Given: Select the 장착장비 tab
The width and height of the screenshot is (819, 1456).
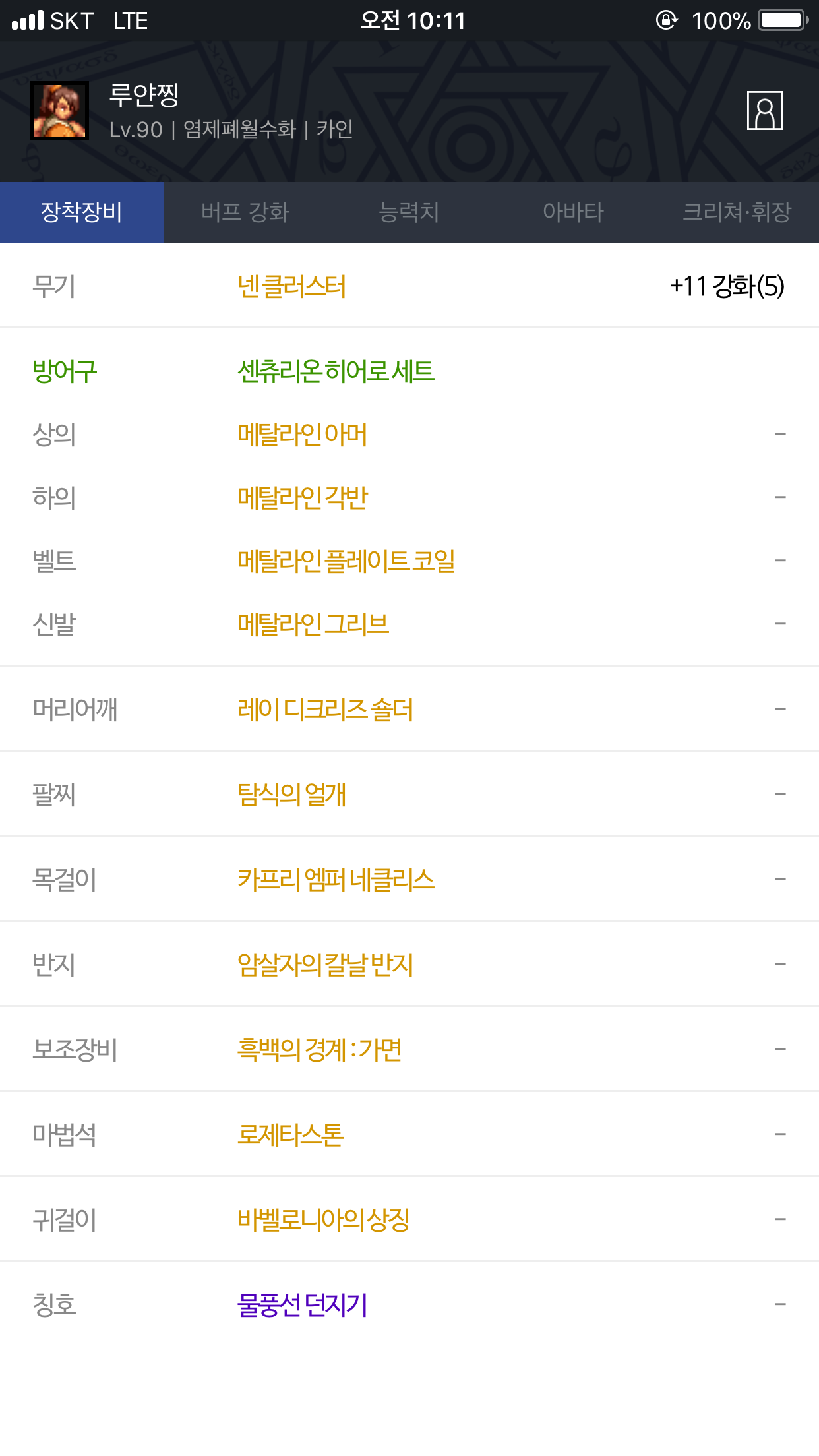Looking at the screenshot, I should pos(82,212).
